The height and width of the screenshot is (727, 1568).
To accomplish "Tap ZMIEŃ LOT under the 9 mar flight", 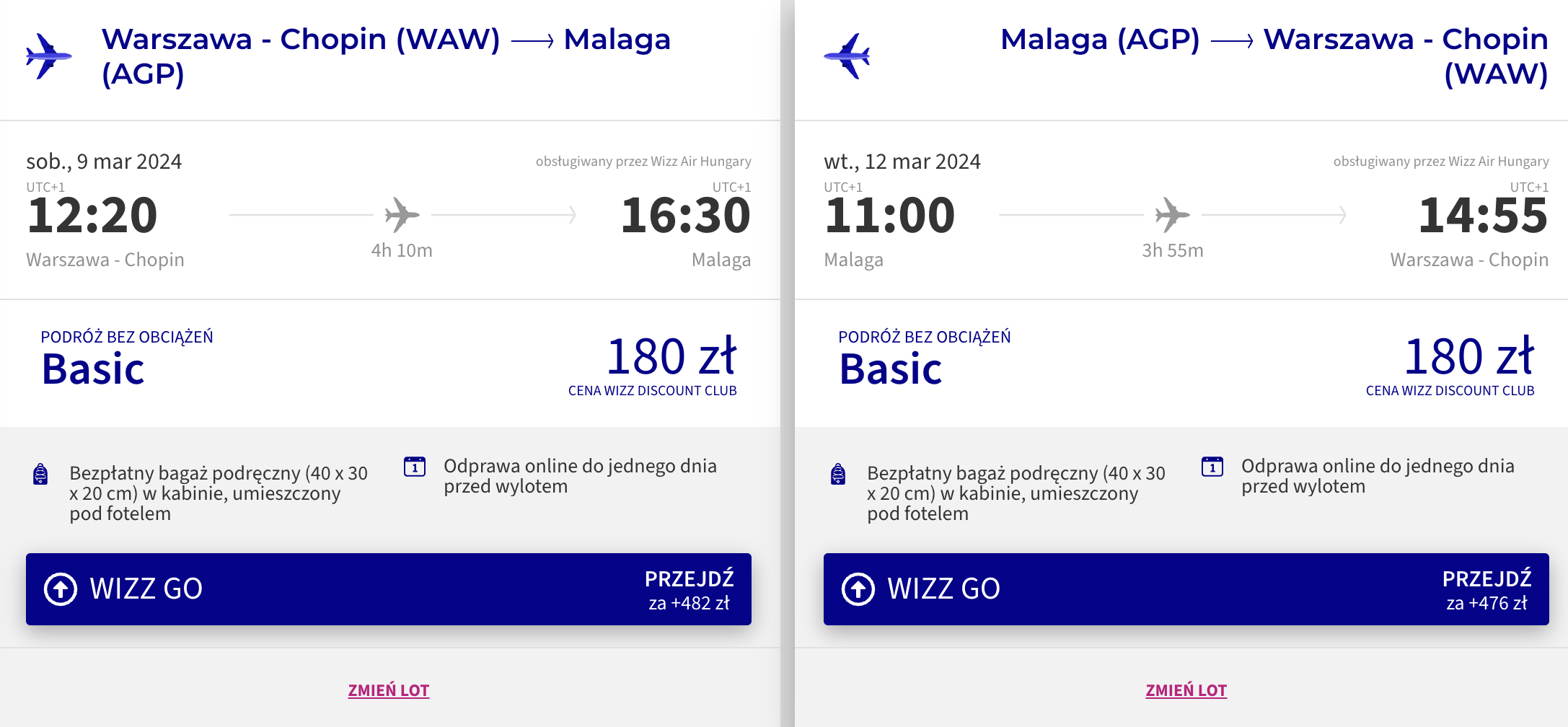I will pyautogui.click(x=389, y=690).
